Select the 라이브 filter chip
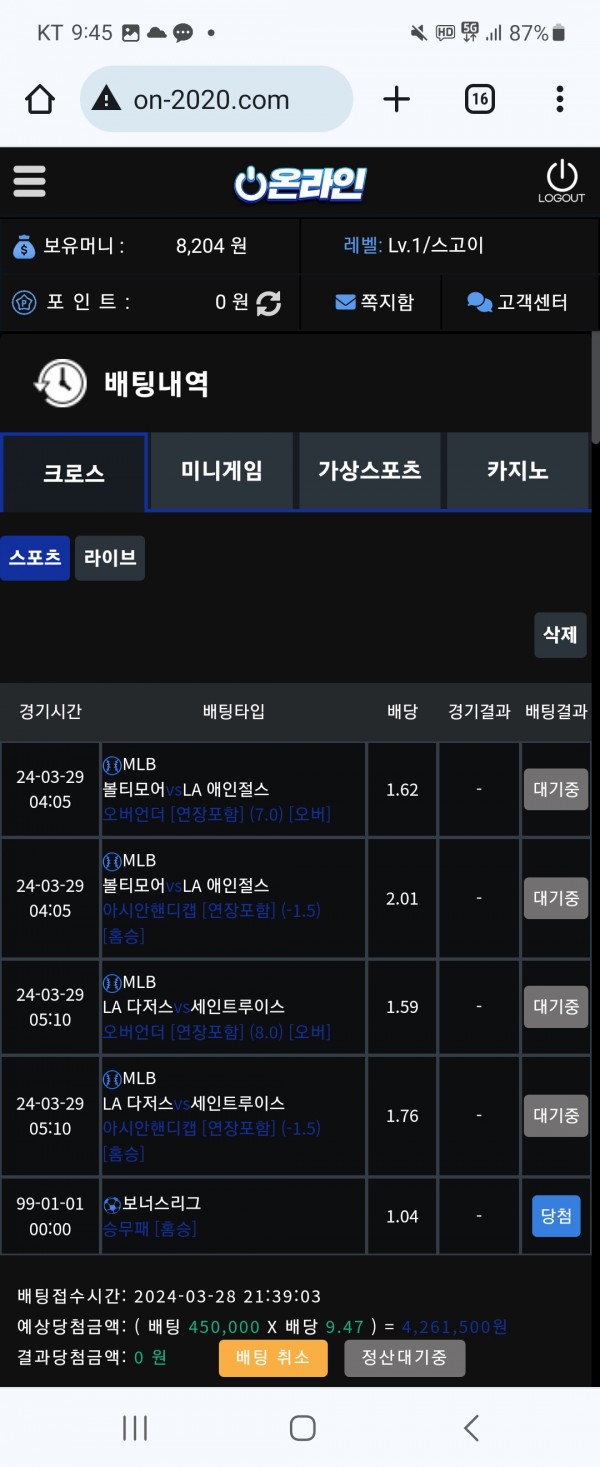Image resolution: width=600 pixels, height=1467 pixels. [x=110, y=558]
